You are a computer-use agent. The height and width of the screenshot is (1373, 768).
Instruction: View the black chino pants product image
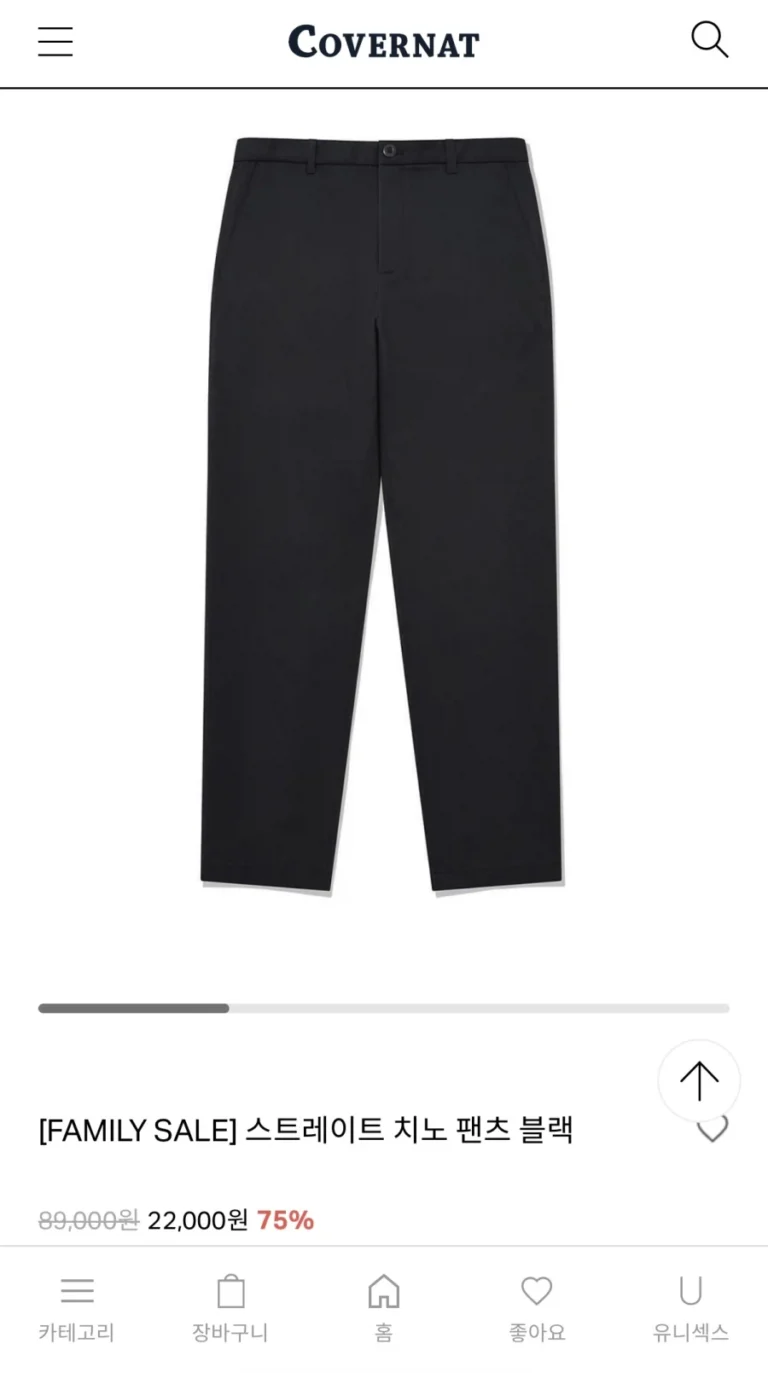(x=384, y=515)
